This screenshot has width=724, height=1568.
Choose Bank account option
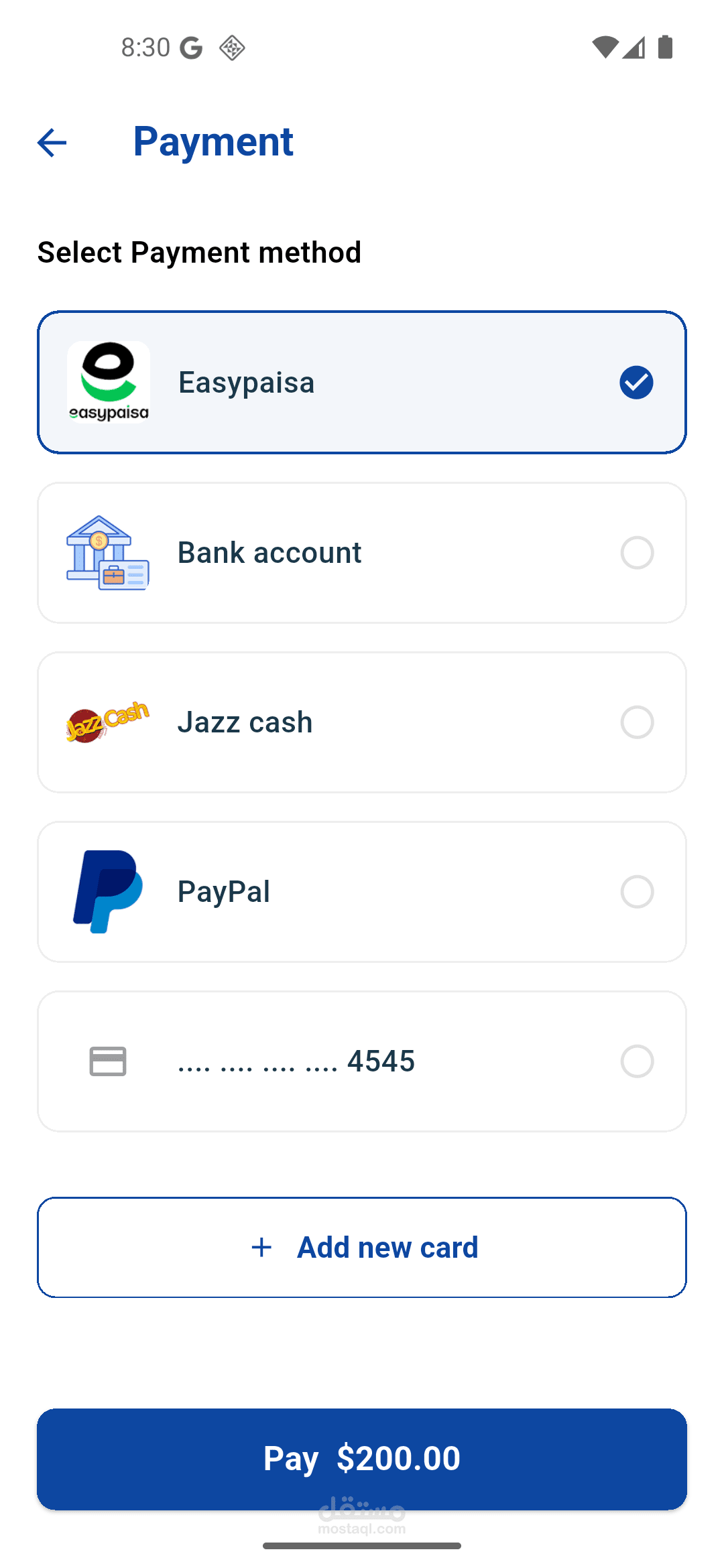(x=362, y=553)
